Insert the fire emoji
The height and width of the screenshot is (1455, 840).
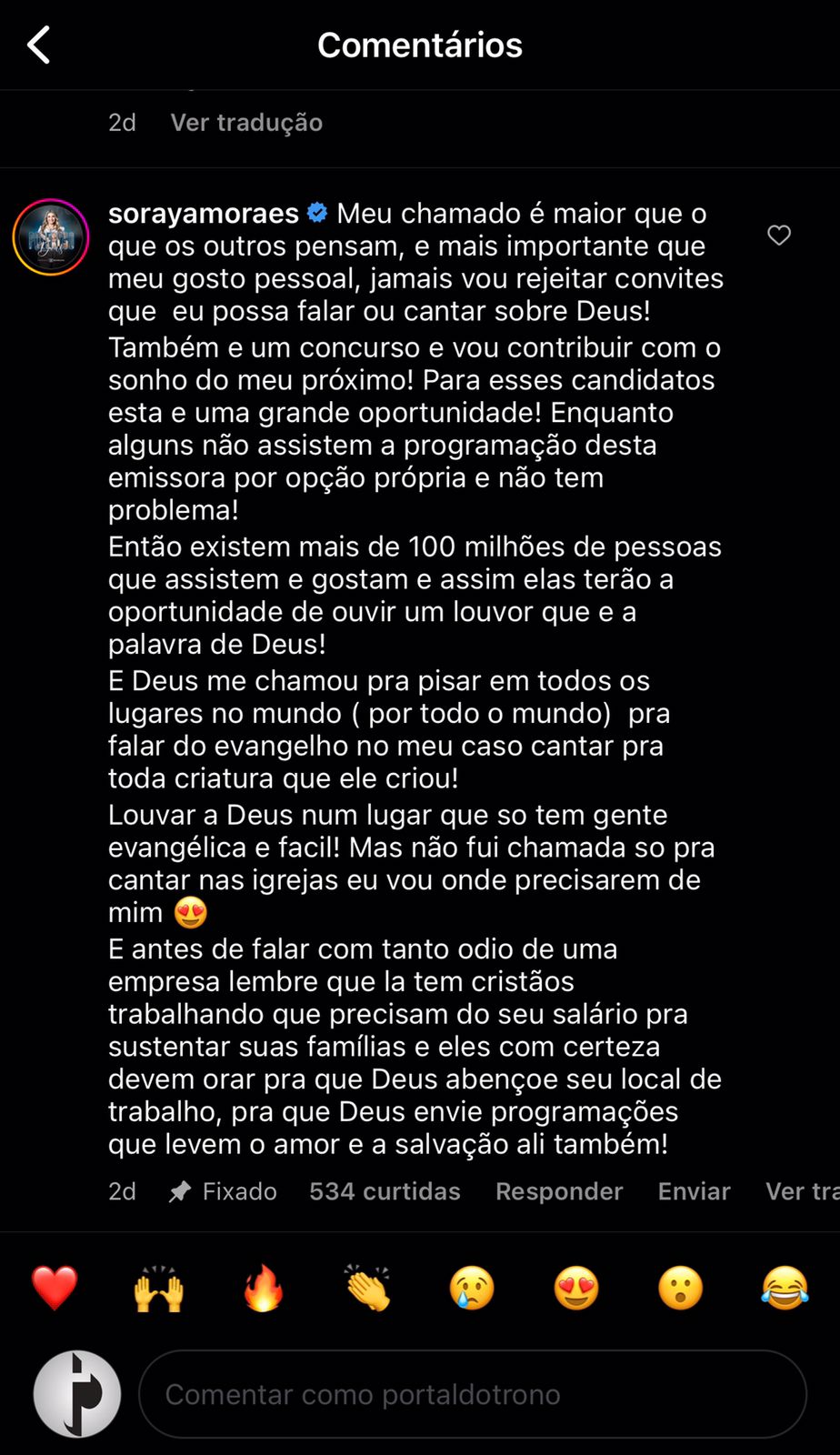(264, 1288)
